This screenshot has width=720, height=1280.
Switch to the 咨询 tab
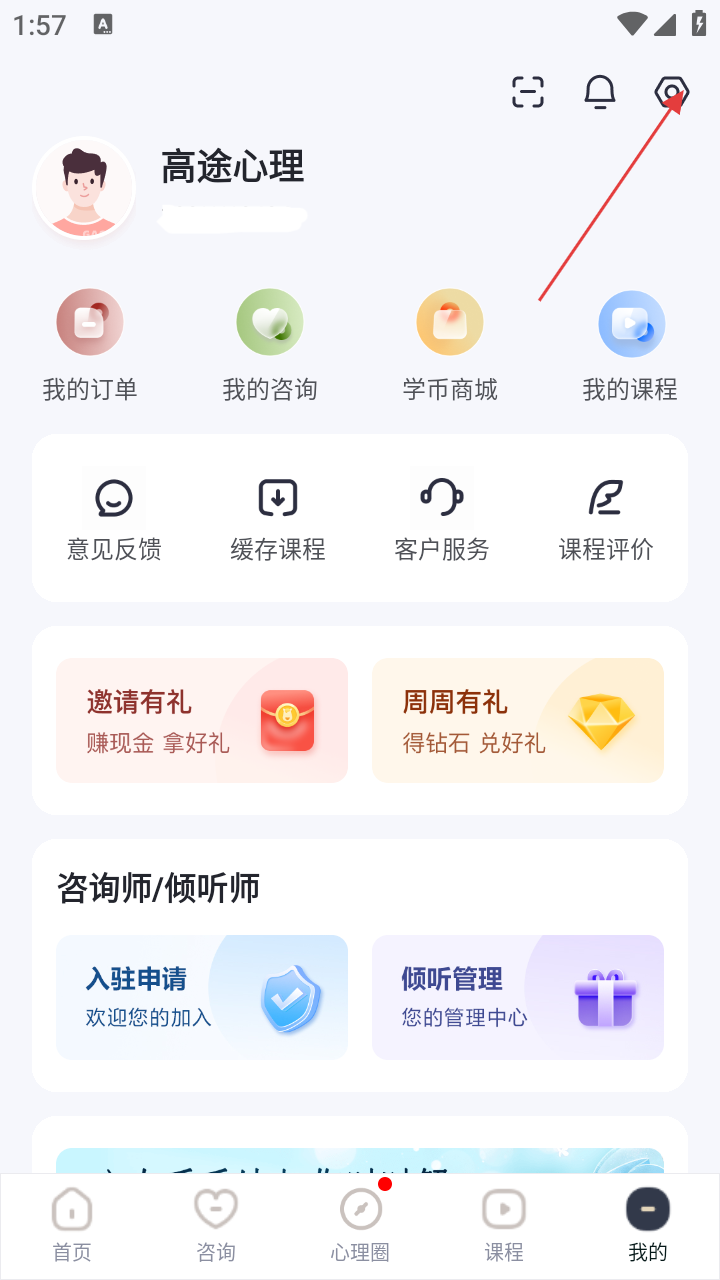click(x=216, y=1224)
